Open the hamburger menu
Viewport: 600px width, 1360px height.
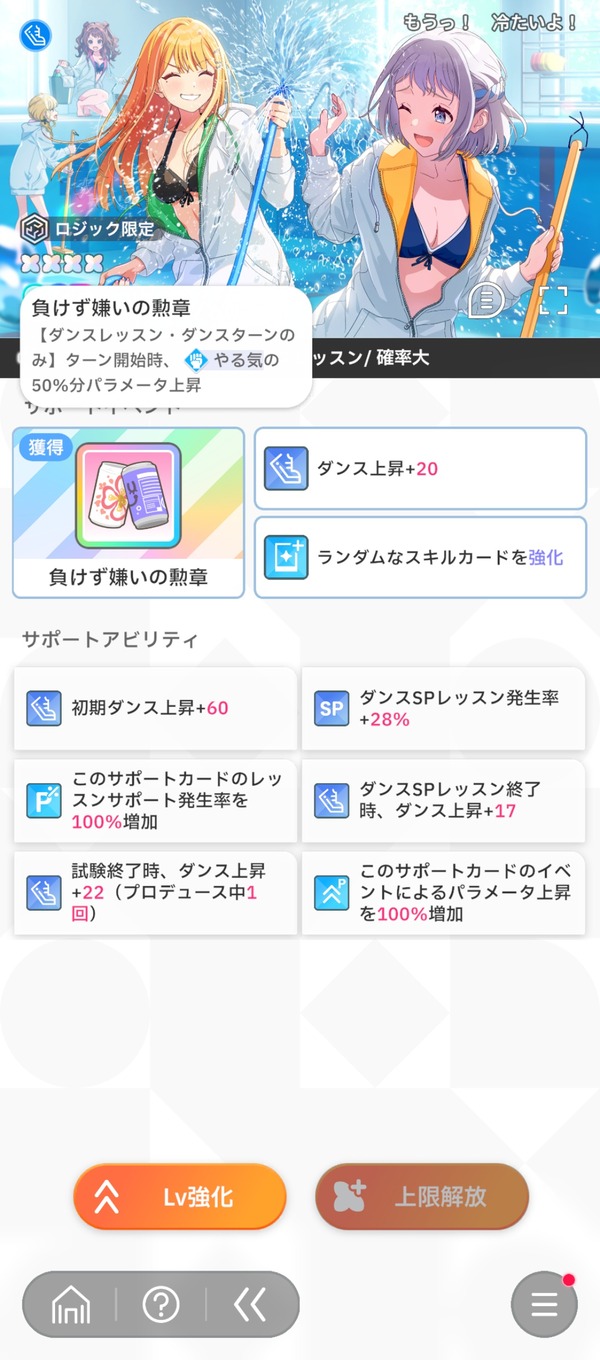coord(544,1305)
